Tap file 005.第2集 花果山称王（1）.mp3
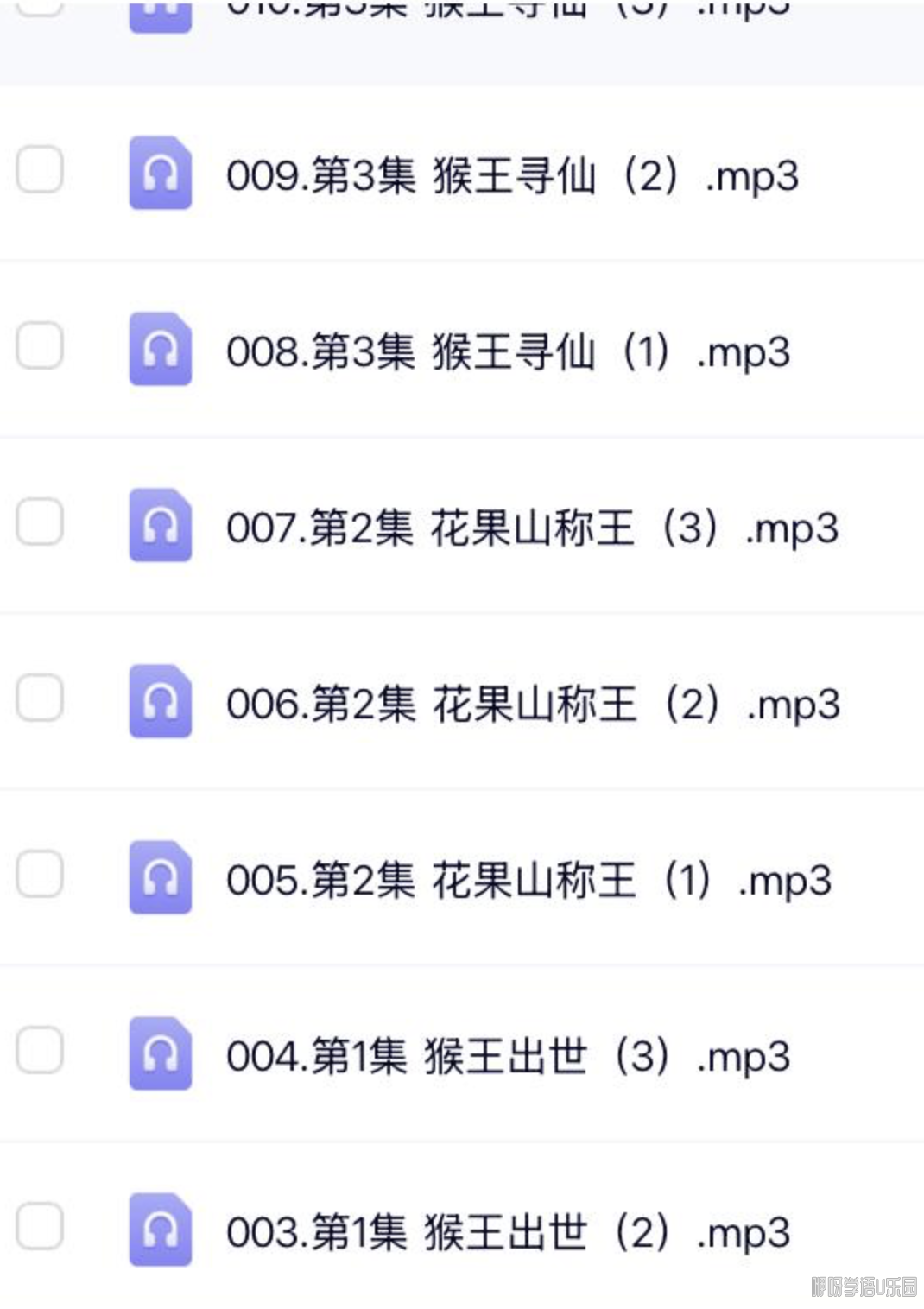Viewport: 924px width, 1309px height. coord(528,881)
